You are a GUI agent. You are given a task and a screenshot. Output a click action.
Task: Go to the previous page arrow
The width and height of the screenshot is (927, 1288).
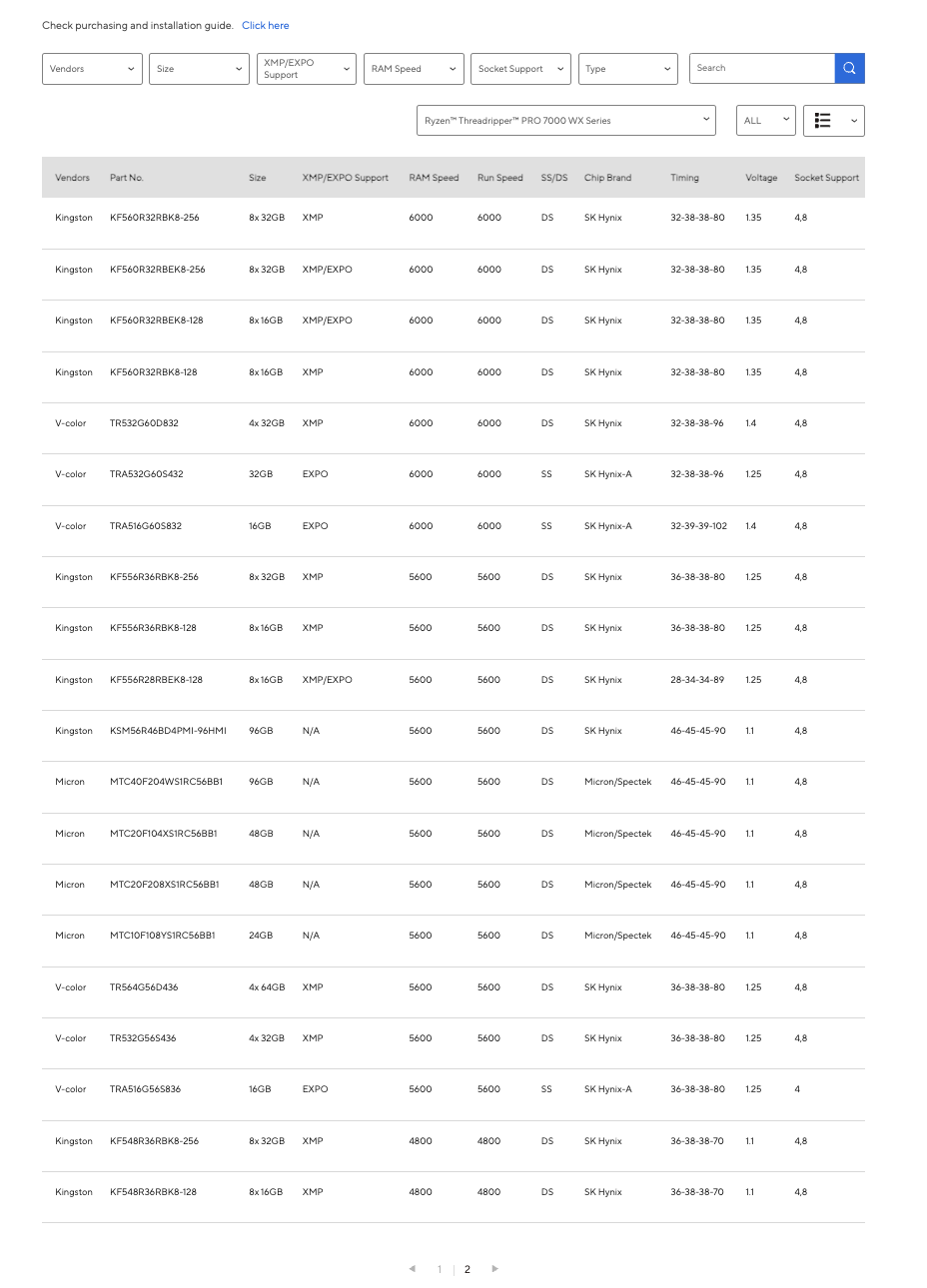click(x=412, y=1269)
